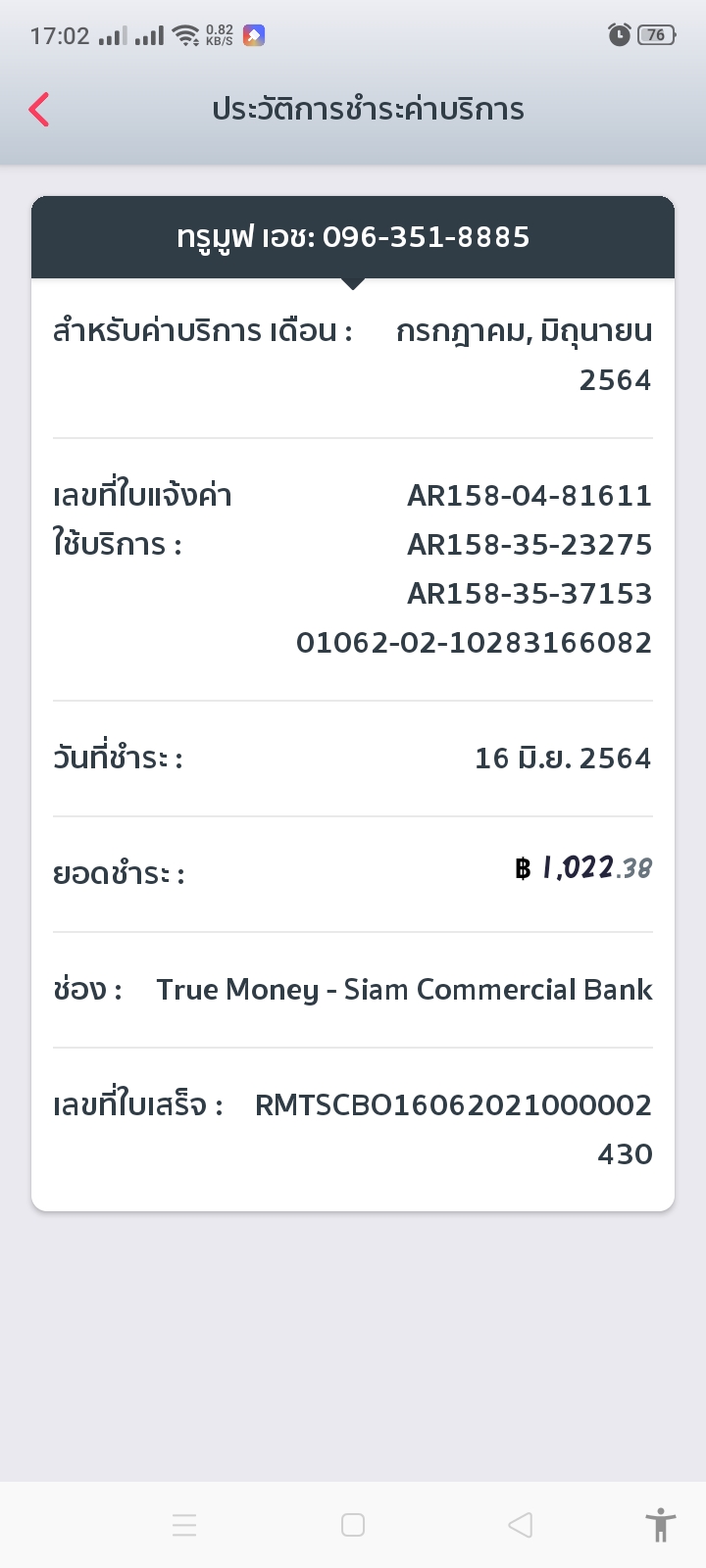Open the system recent apps menu
Viewport: 706px width, 1568px height.
pos(184,1525)
